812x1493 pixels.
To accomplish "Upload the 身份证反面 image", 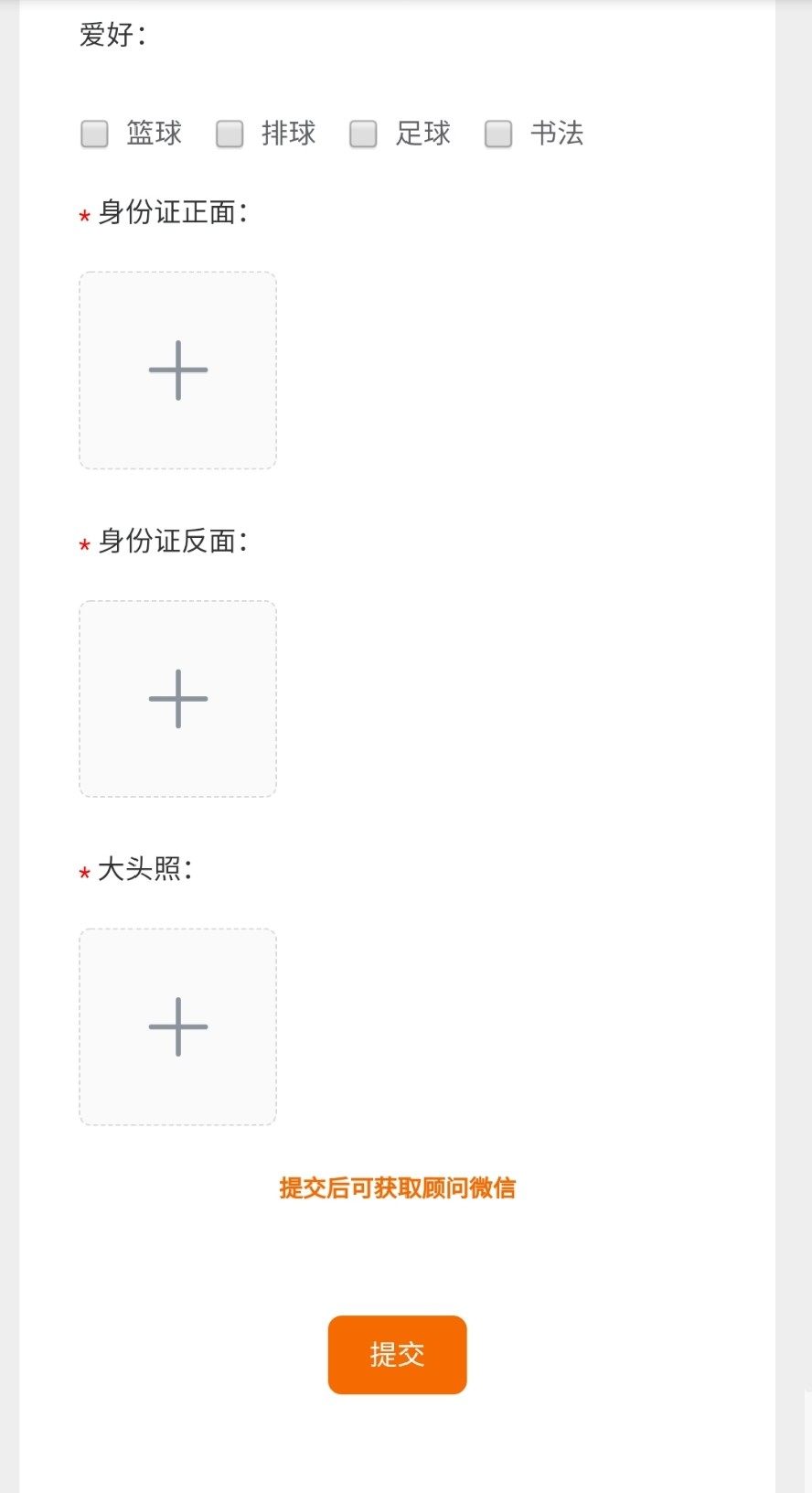I will [x=178, y=699].
